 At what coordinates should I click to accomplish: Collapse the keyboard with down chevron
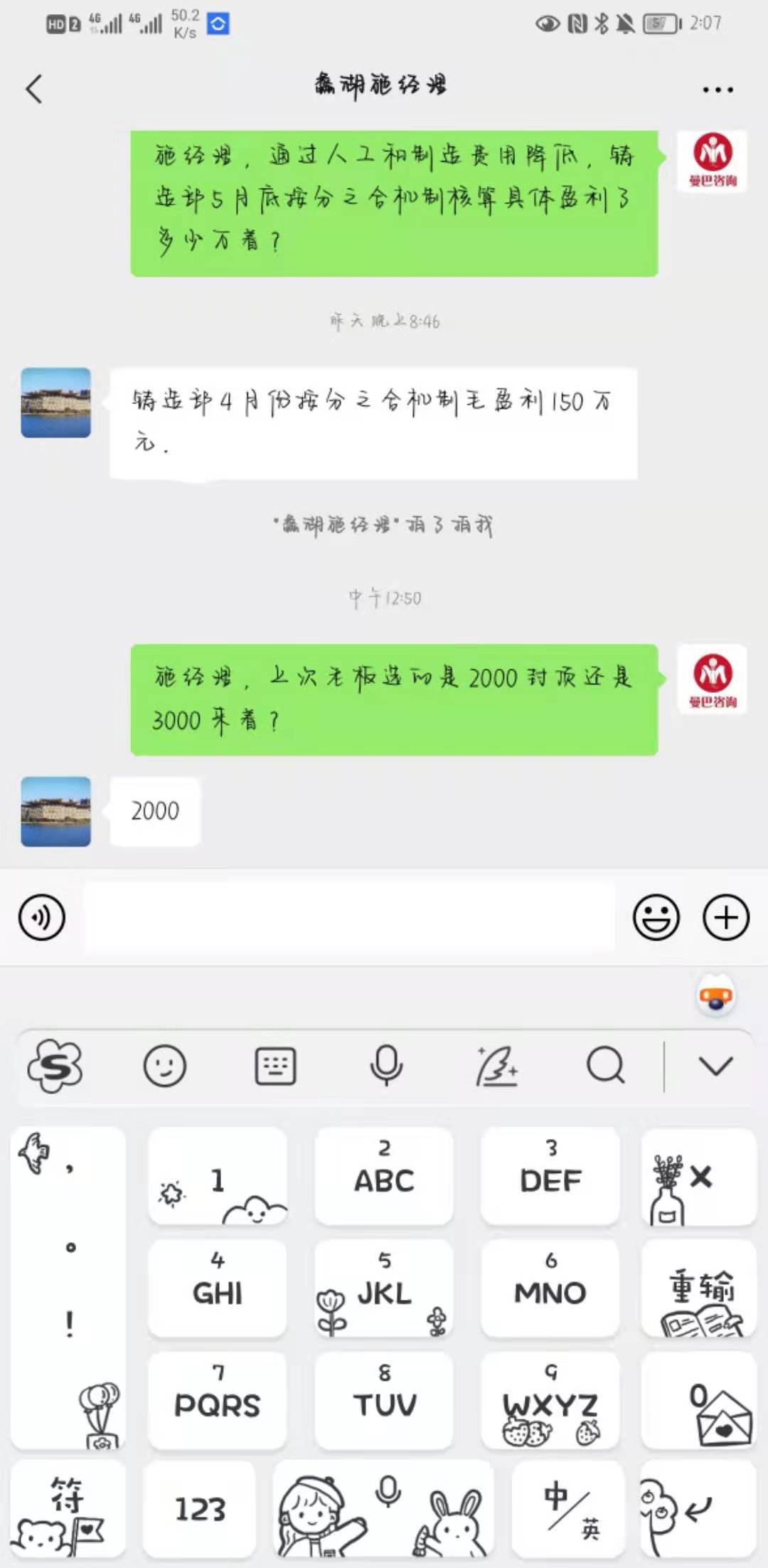(x=715, y=1066)
